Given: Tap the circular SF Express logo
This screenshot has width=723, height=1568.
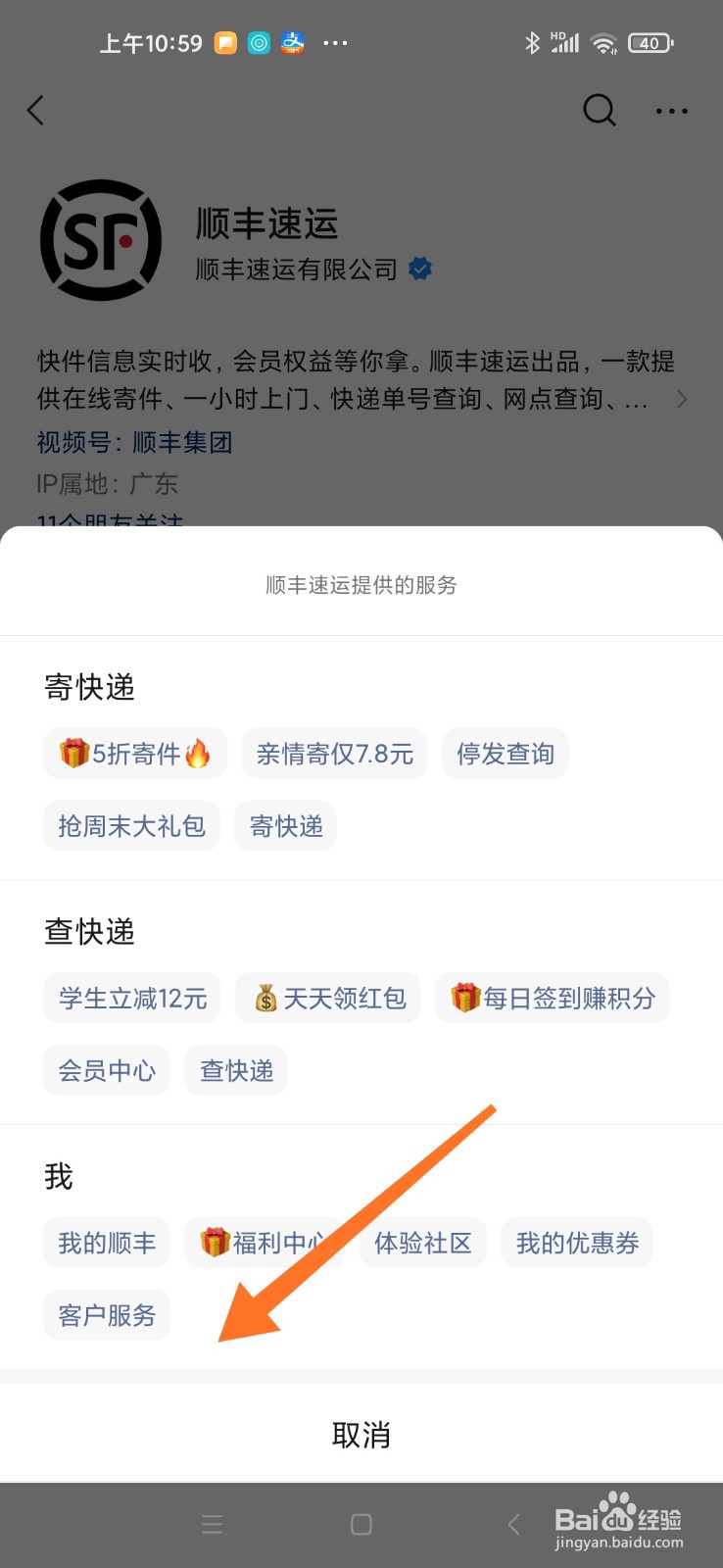Looking at the screenshot, I should (x=100, y=240).
